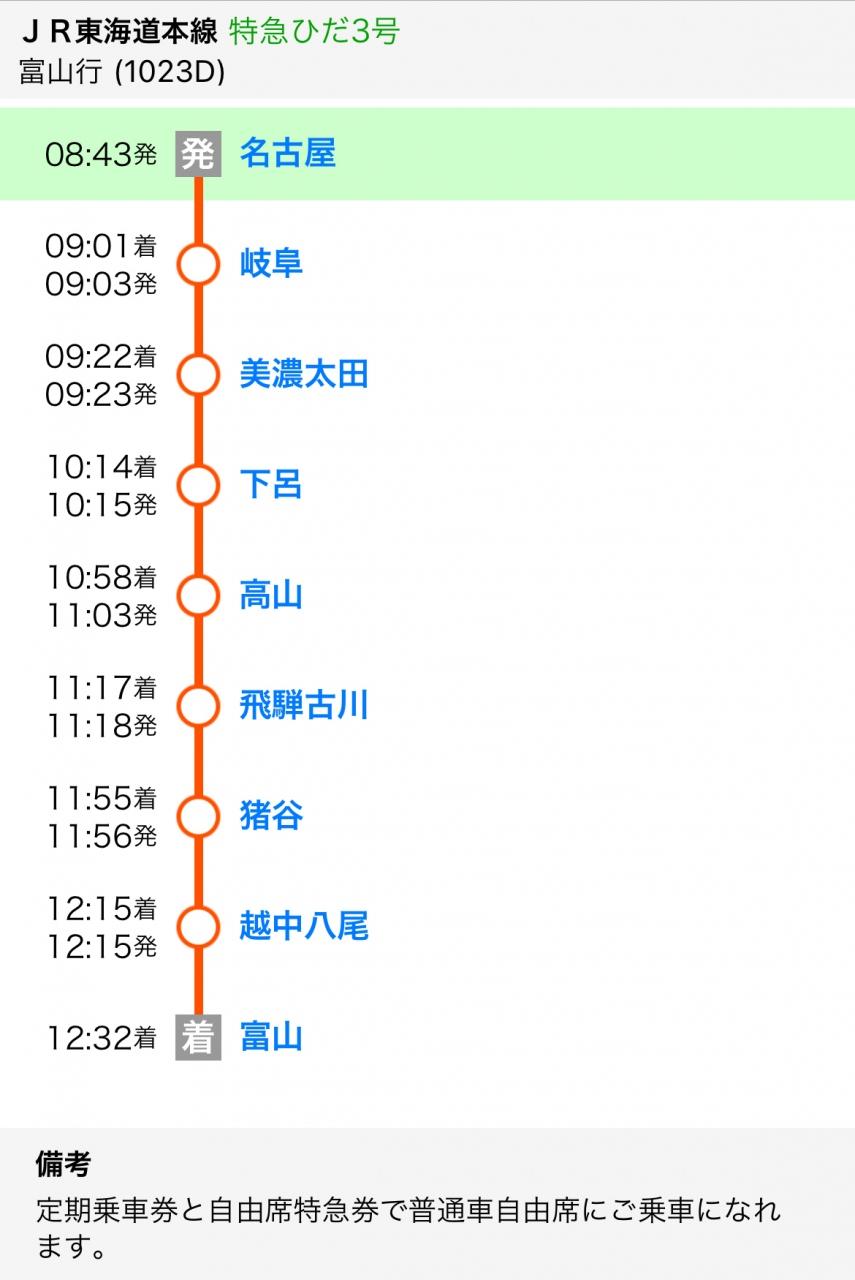Open the 猪谷 station link
The height and width of the screenshot is (1280, 855).
(x=271, y=816)
